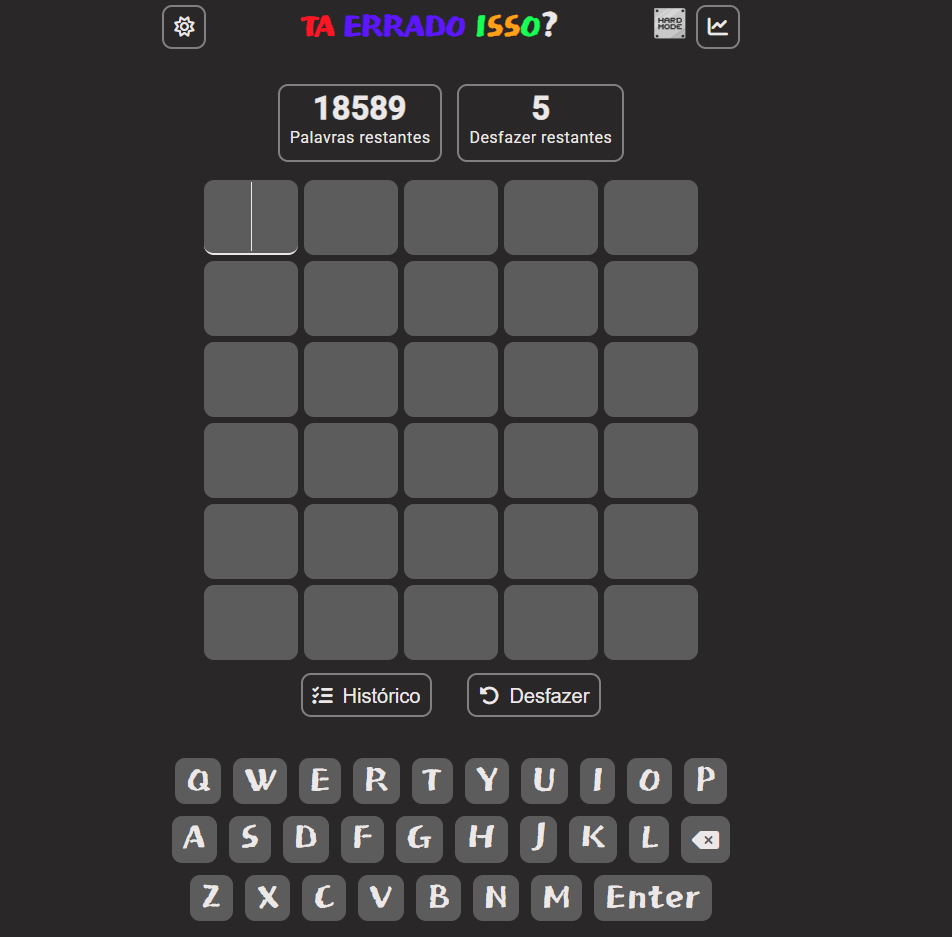Tap Desfazer to undo the last guess

(534, 695)
